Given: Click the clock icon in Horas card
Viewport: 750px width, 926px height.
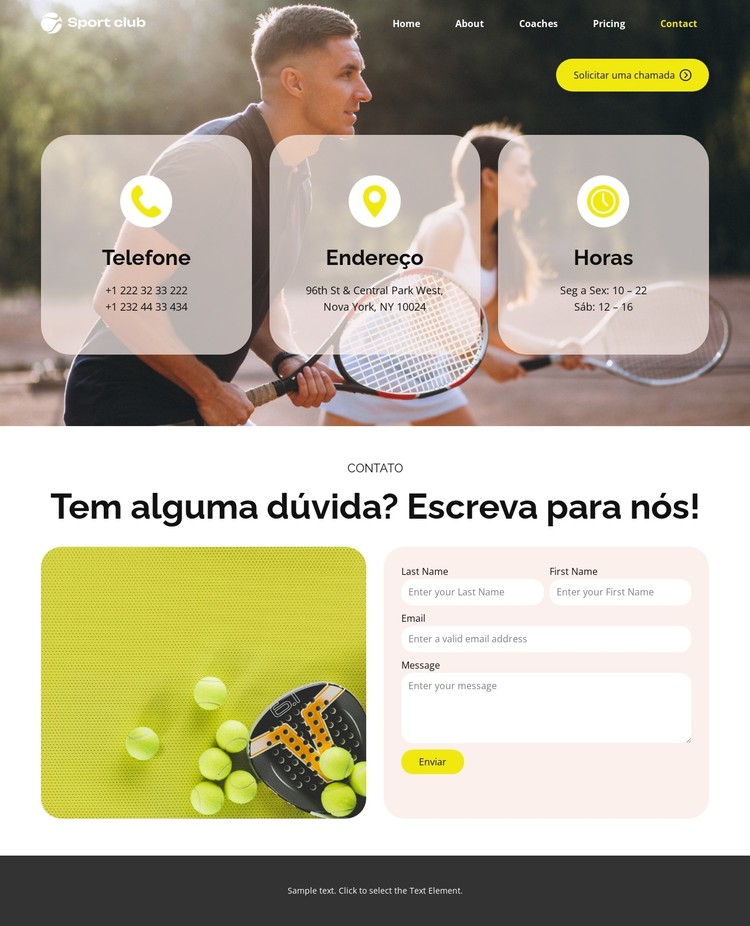Looking at the screenshot, I should pyautogui.click(x=603, y=201).
